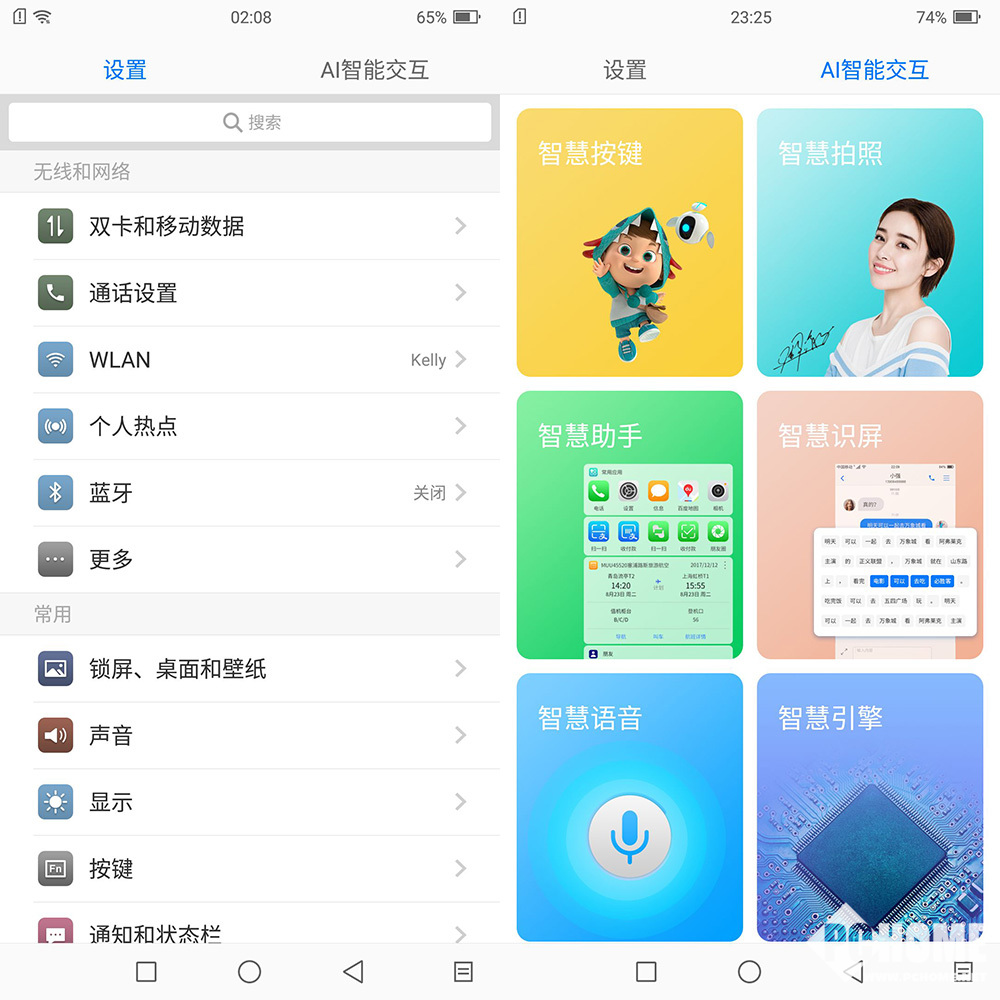1000x1000 pixels.
Task: Open 双卡和移动数据 settings
Action: coord(250,226)
